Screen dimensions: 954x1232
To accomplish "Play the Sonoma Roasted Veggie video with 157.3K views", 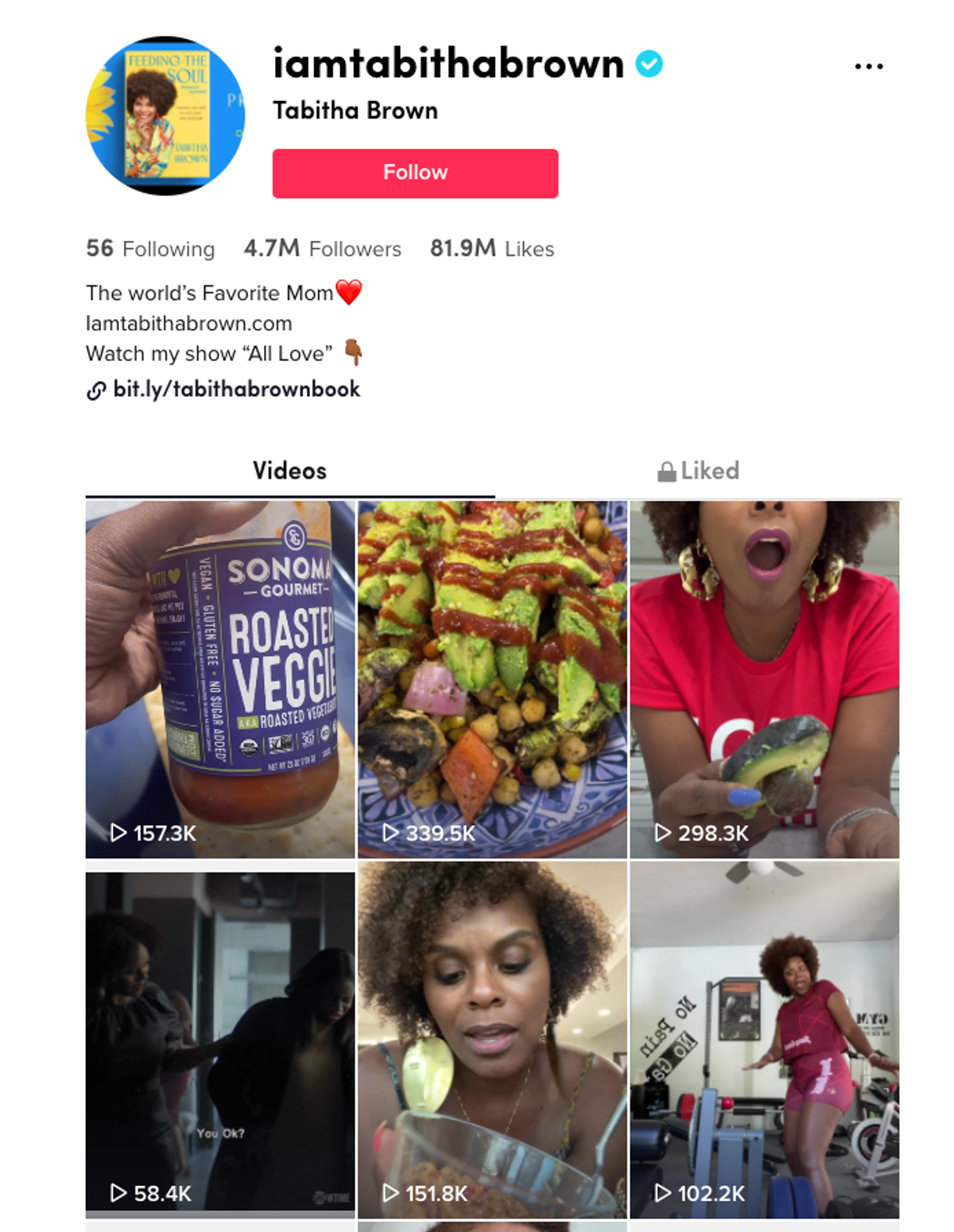I will 220,679.
